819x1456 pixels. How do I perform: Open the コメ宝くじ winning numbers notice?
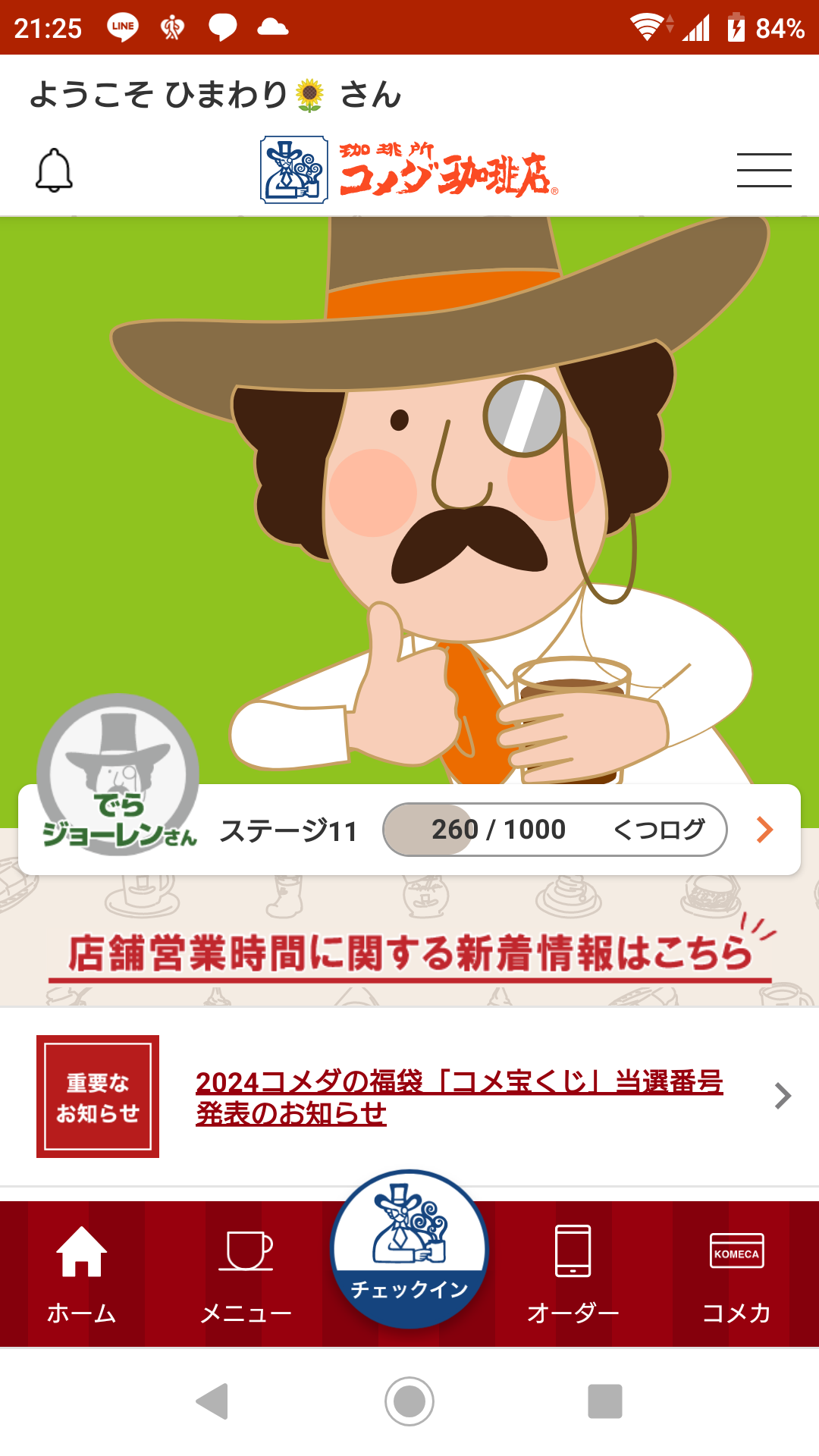point(459,1097)
